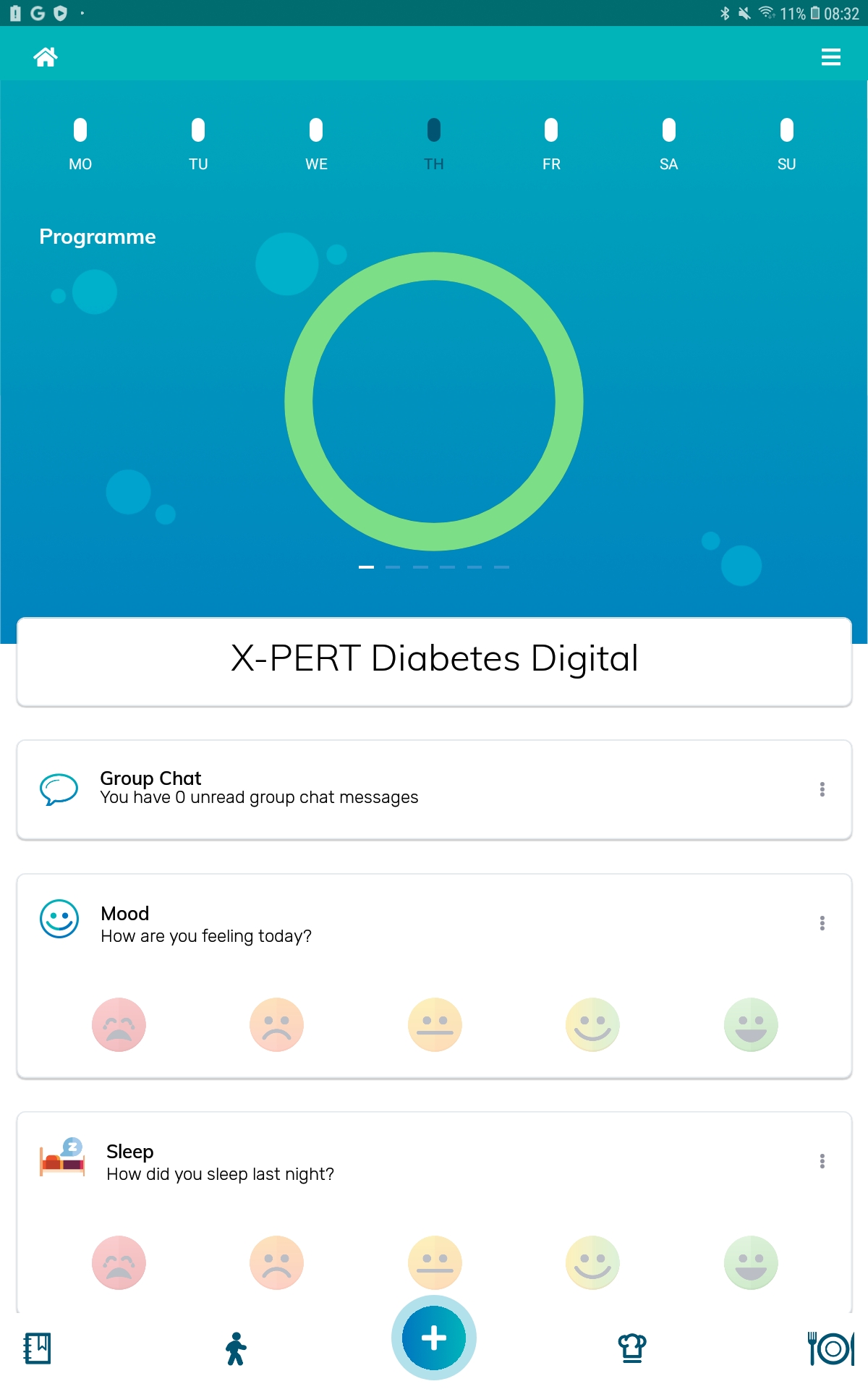Select Sunday in the week bar
This screenshot has width=868, height=1389.
pyautogui.click(x=786, y=143)
